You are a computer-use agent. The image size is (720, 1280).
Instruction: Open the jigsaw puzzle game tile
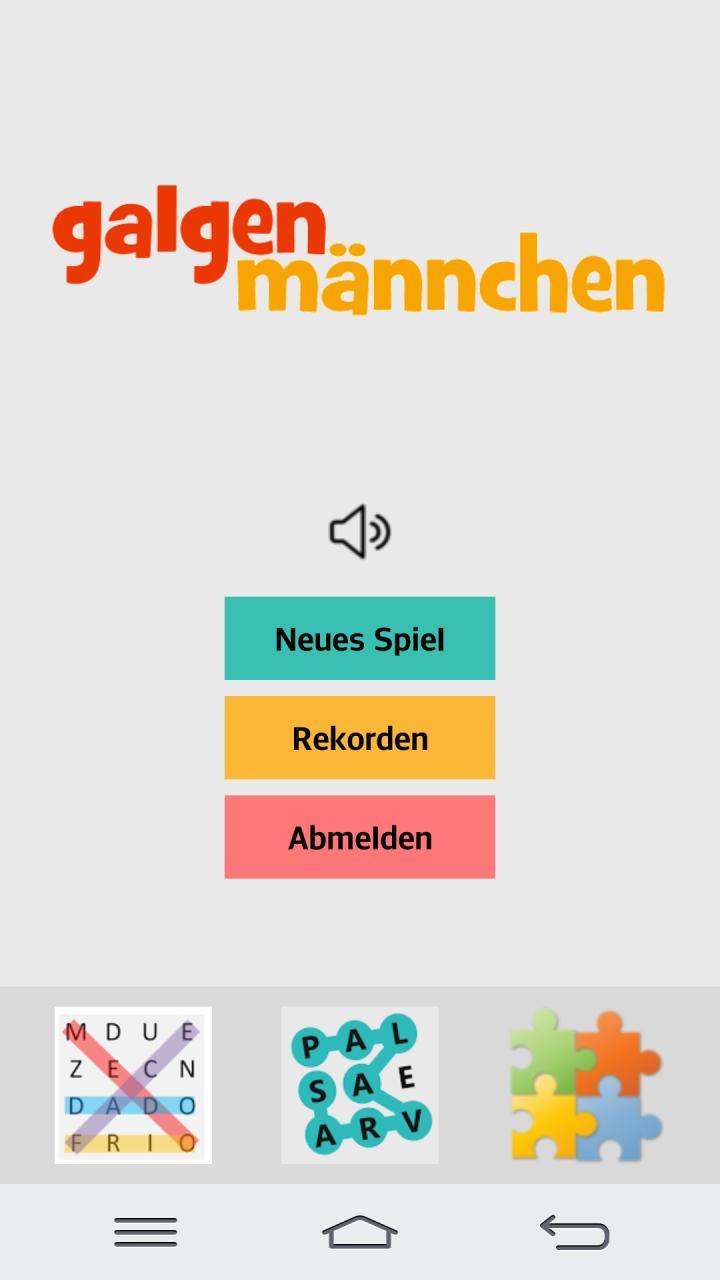[586, 1085]
